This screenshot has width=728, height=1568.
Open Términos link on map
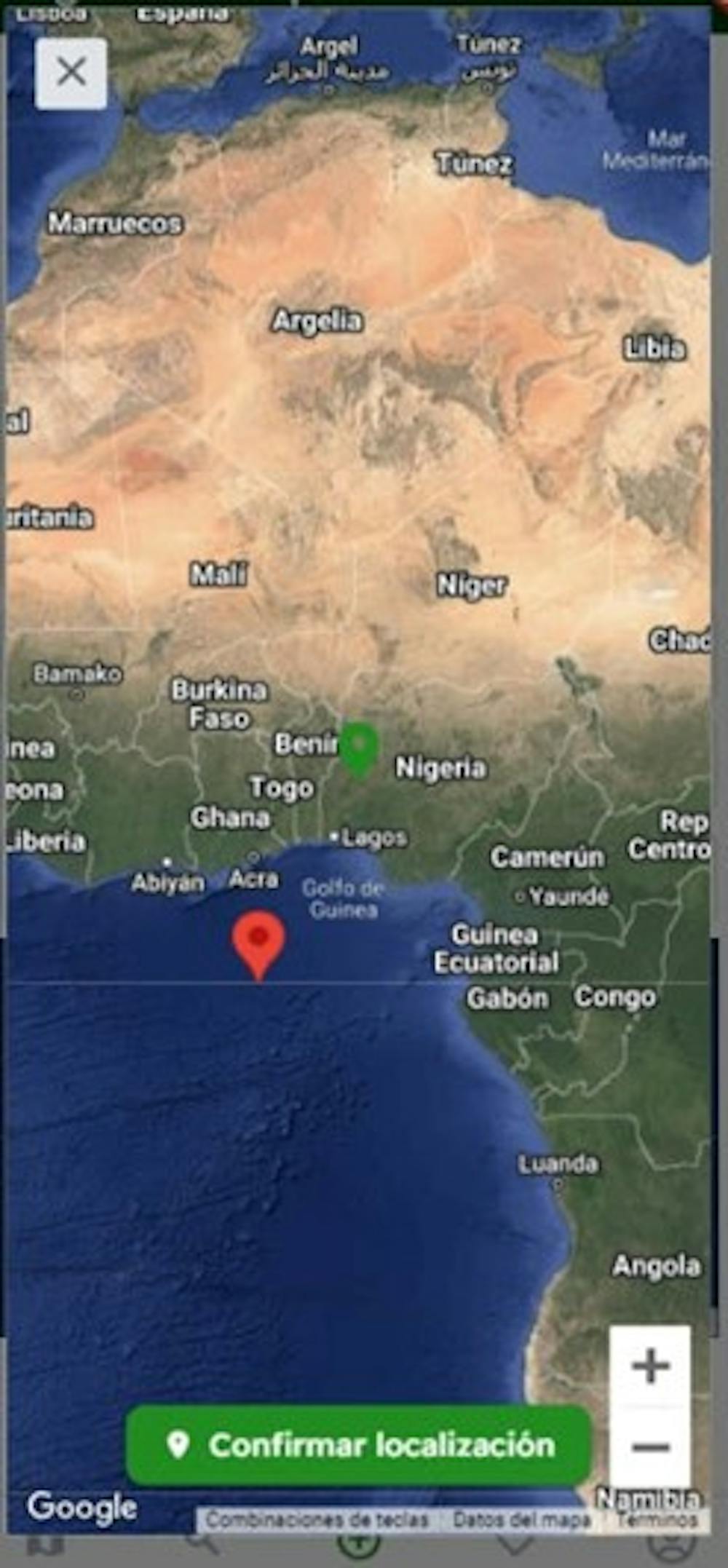tap(658, 1519)
